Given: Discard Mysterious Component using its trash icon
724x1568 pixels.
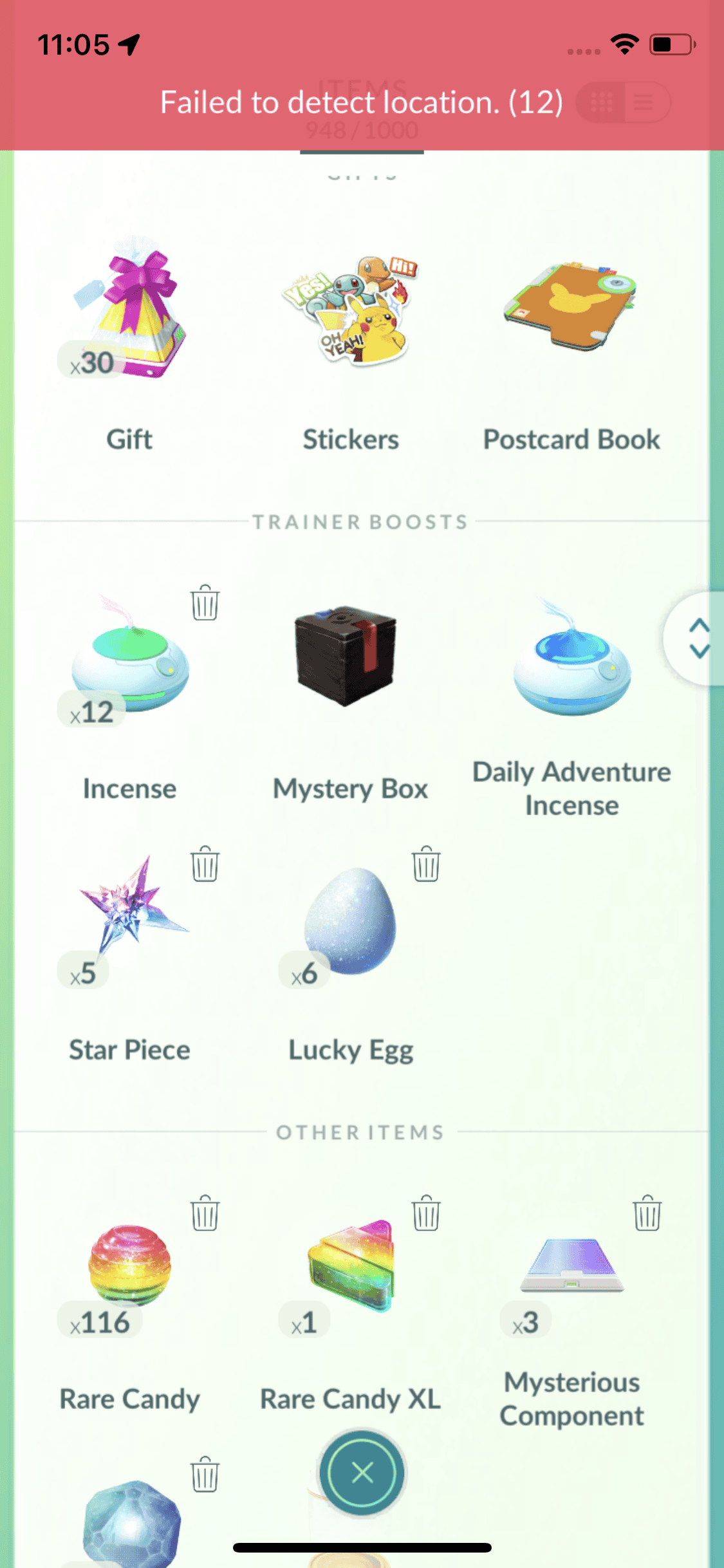Looking at the screenshot, I should click(x=647, y=1213).
